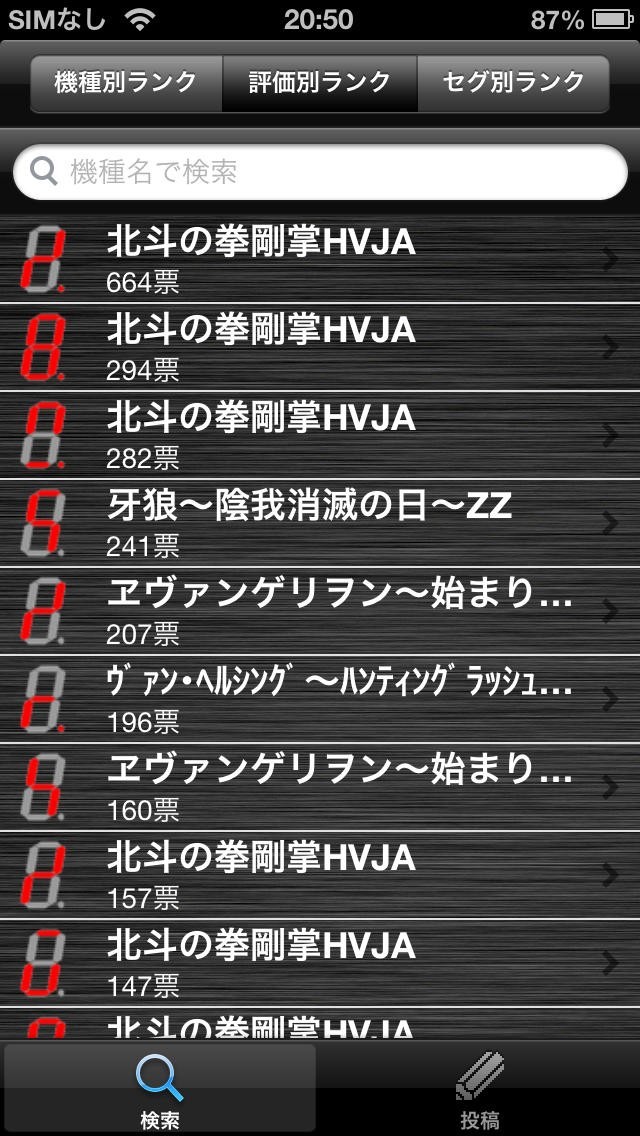Open 北斗の拳剛掌HVJA with 157票
The image size is (640, 1136).
click(320, 875)
